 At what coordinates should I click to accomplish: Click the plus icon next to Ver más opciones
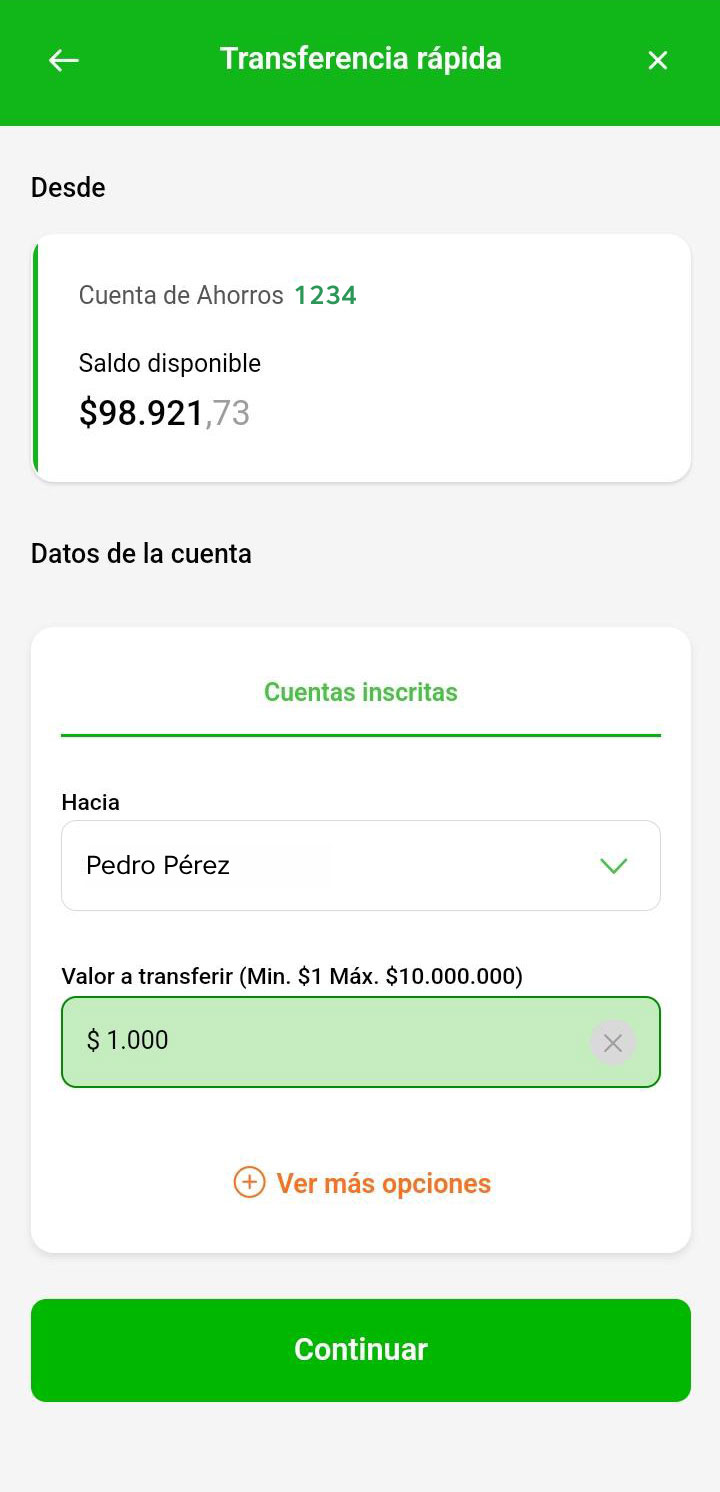coord(248,1182)
